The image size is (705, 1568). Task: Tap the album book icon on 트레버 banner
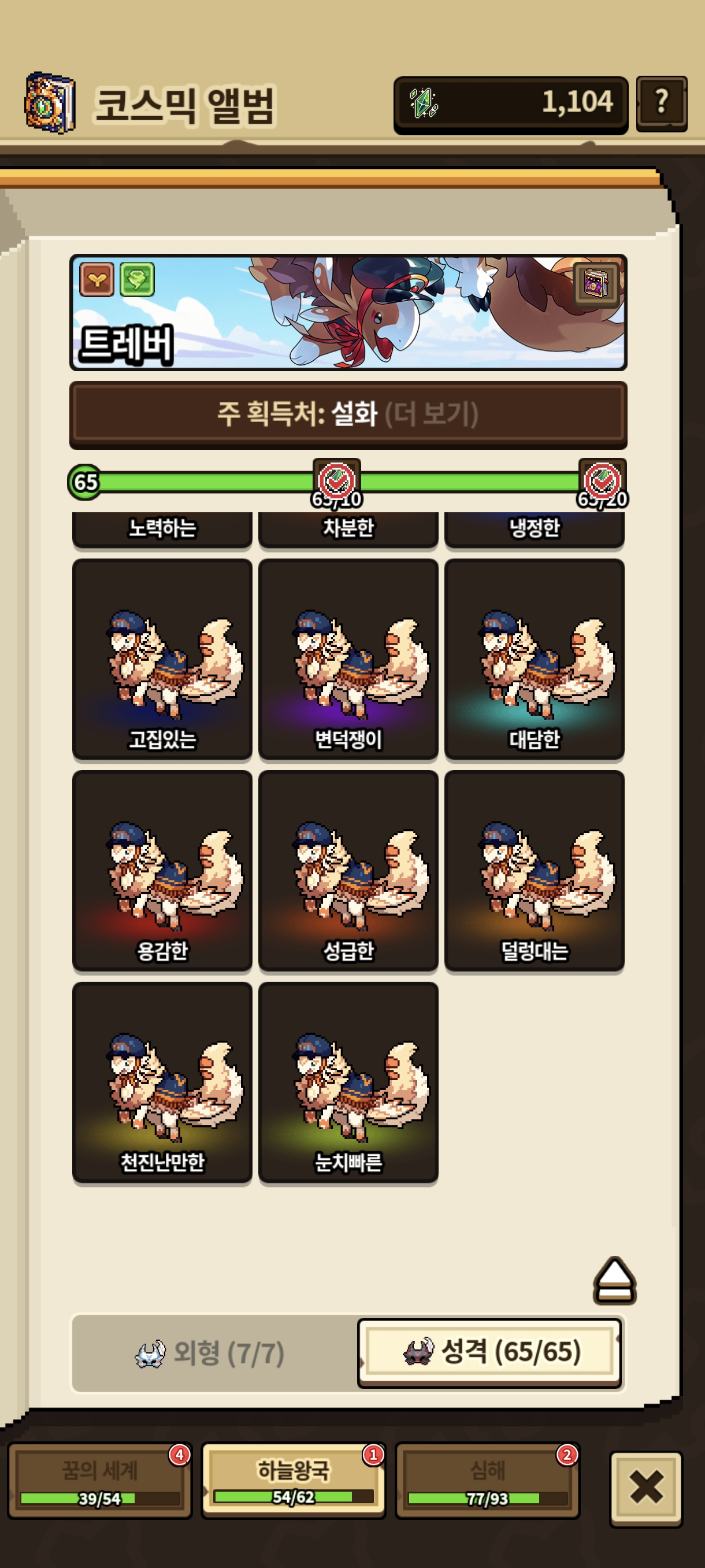pyautogui.click(x=595, y=283)
